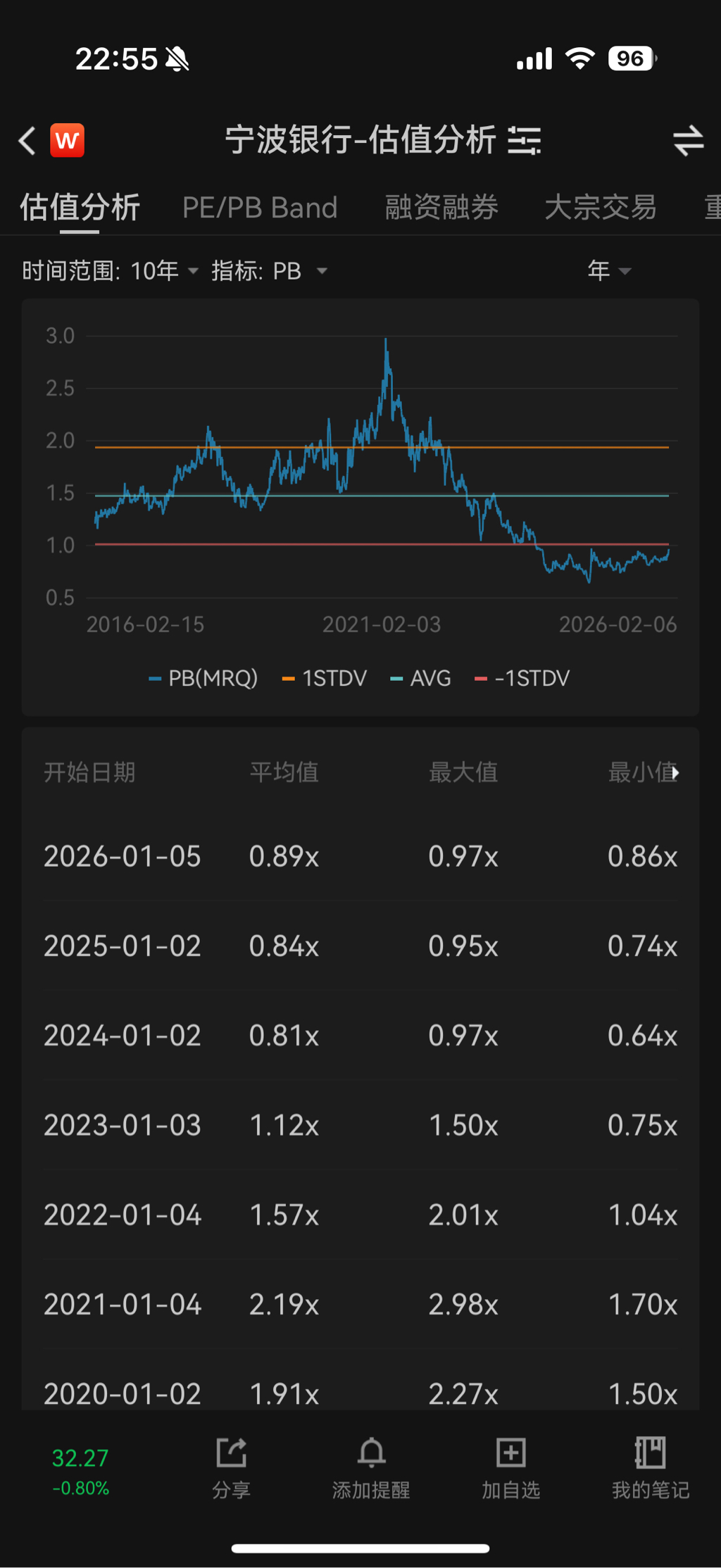Open the W app logo button
This screenshot has width=721, height=1568.
pyautogui.click(x=67, y=141)
